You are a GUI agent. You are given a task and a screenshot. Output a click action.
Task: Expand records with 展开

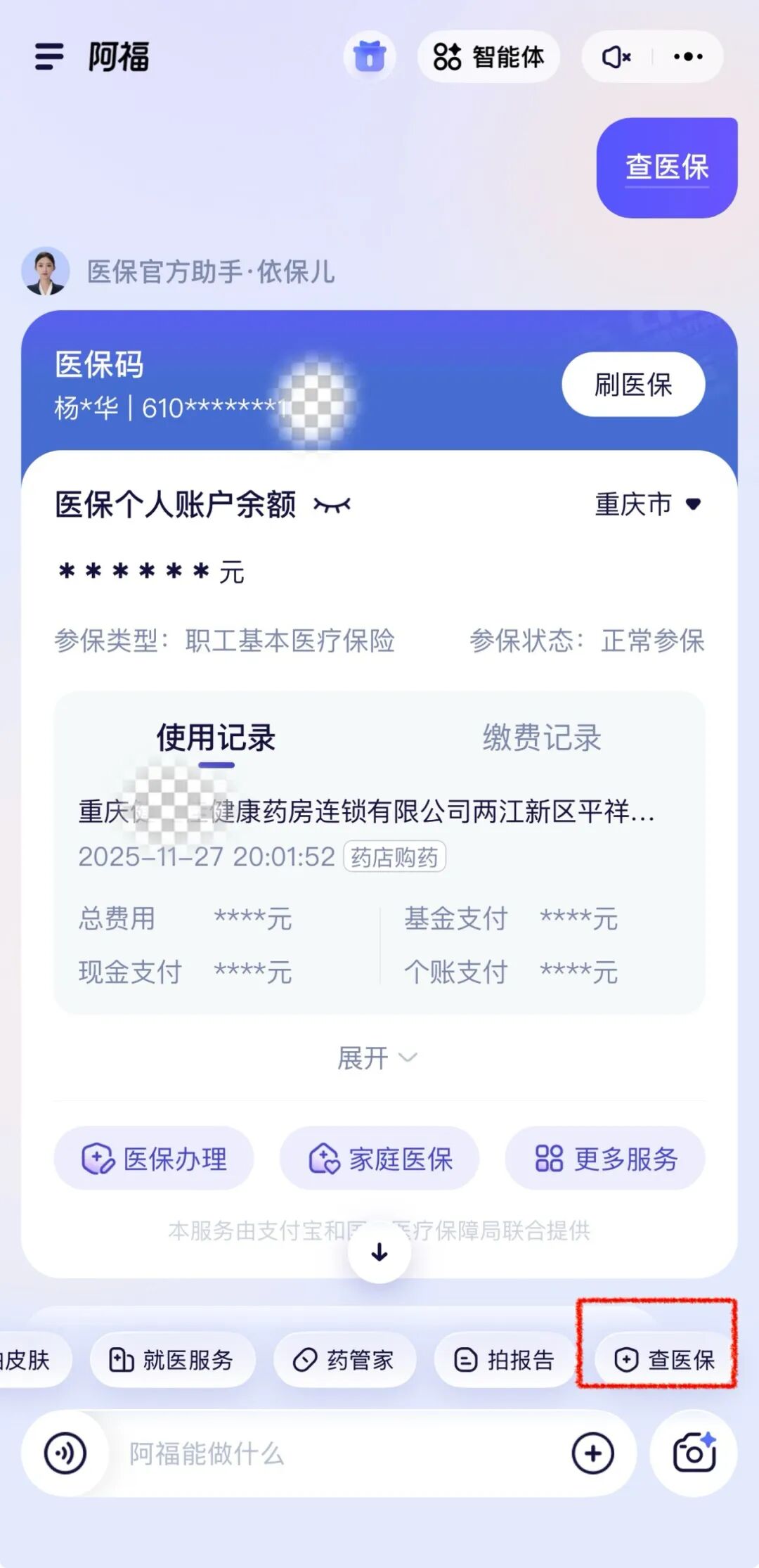click(x=377, y=1058)
